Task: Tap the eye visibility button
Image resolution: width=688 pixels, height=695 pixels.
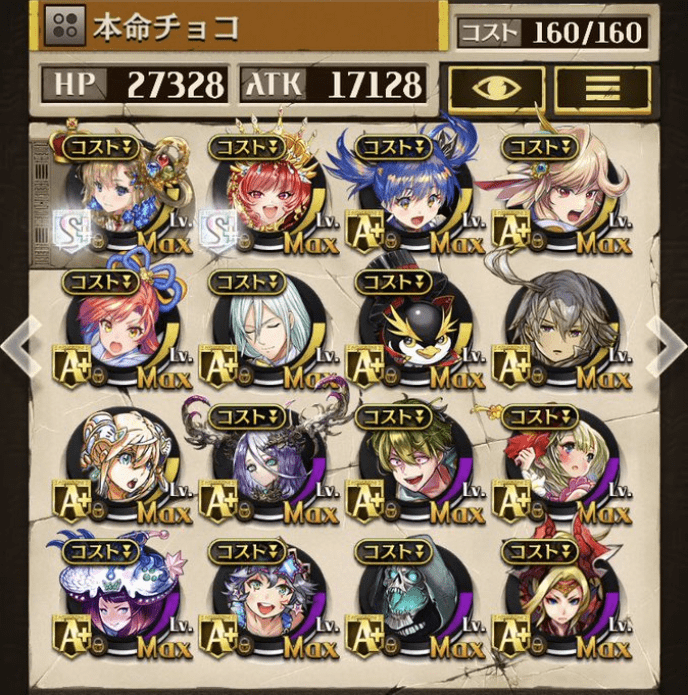Action: (496, 87)
